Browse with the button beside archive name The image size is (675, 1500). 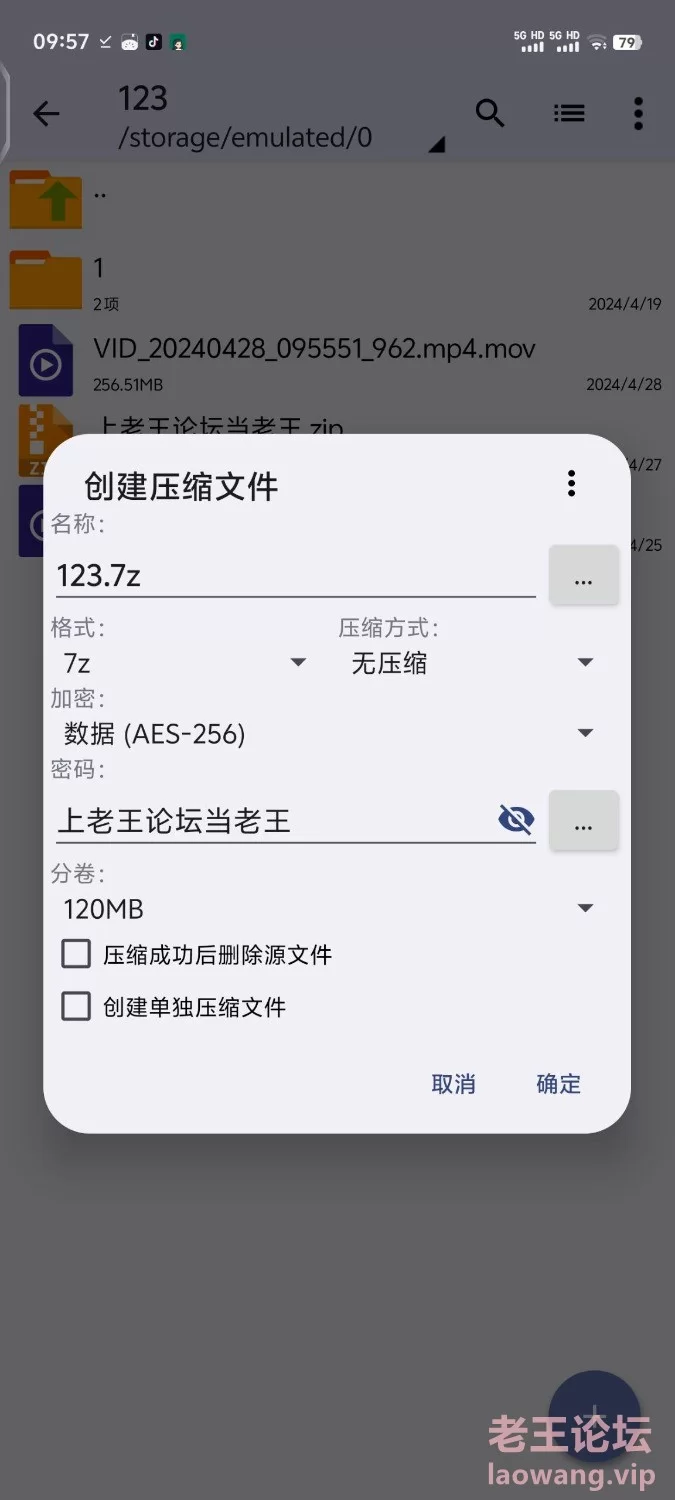[584, 575]
